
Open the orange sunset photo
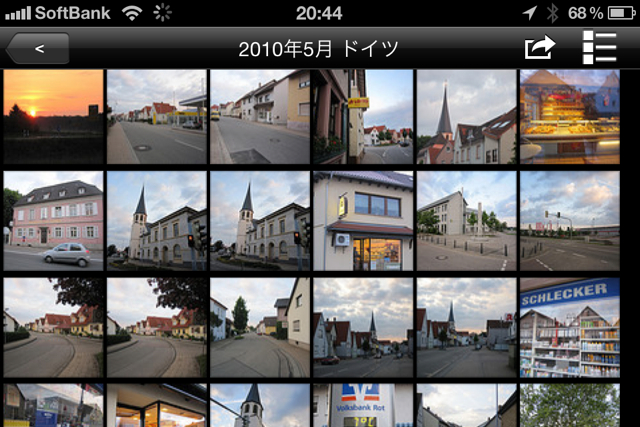pos(53,116)
